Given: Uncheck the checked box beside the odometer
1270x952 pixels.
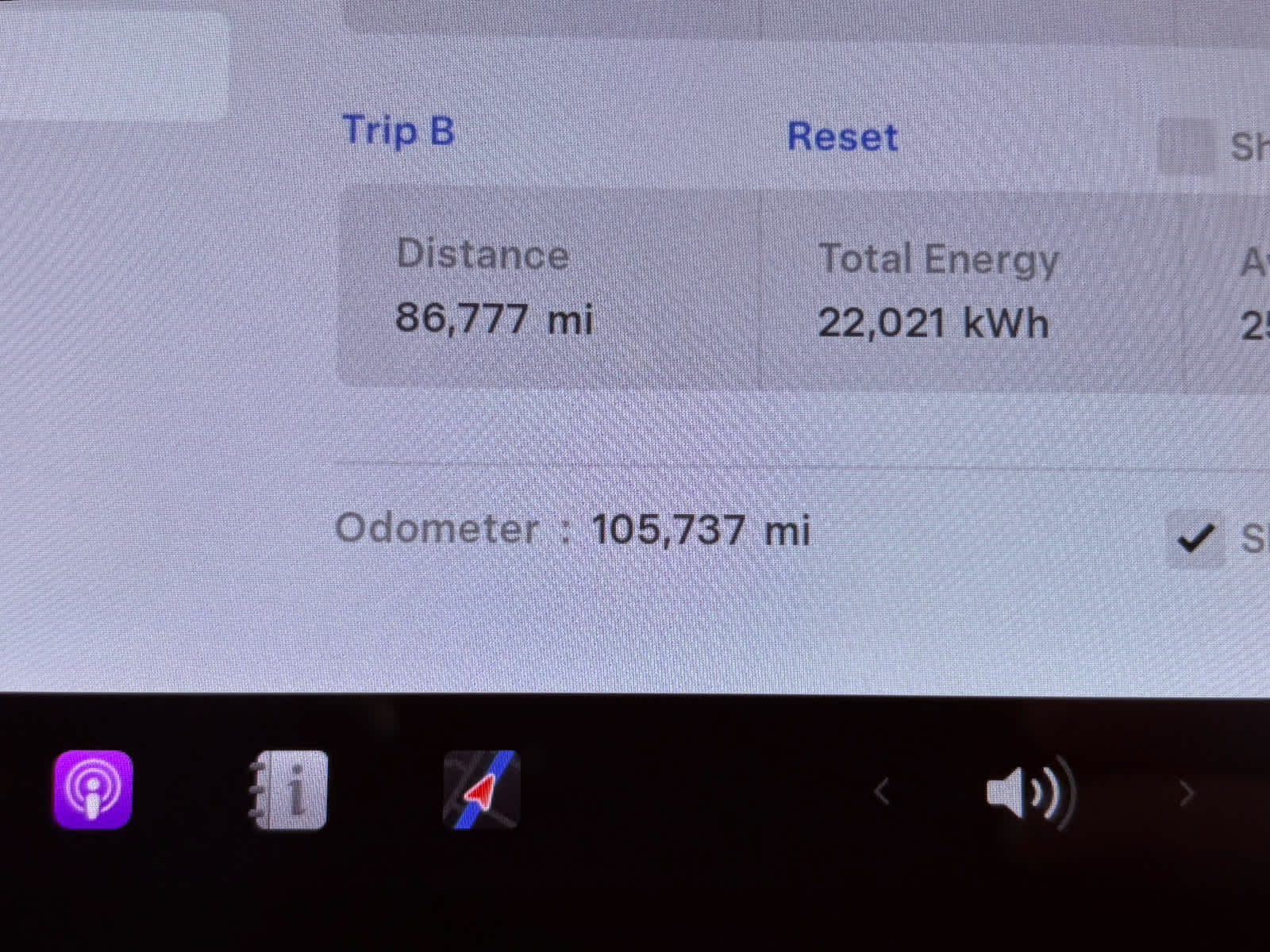Looking at the screenshot, I should coord(1195,539).
